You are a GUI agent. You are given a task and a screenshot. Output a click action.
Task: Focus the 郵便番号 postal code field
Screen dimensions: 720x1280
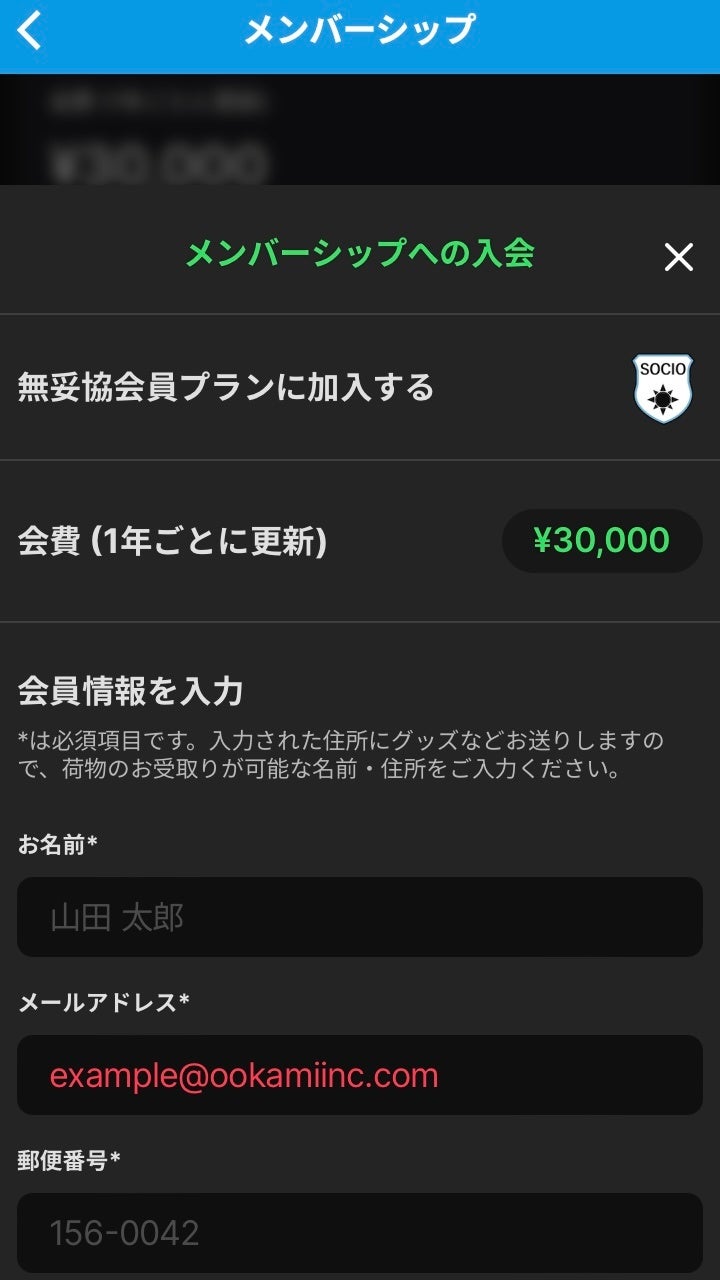click(360, 1232)
